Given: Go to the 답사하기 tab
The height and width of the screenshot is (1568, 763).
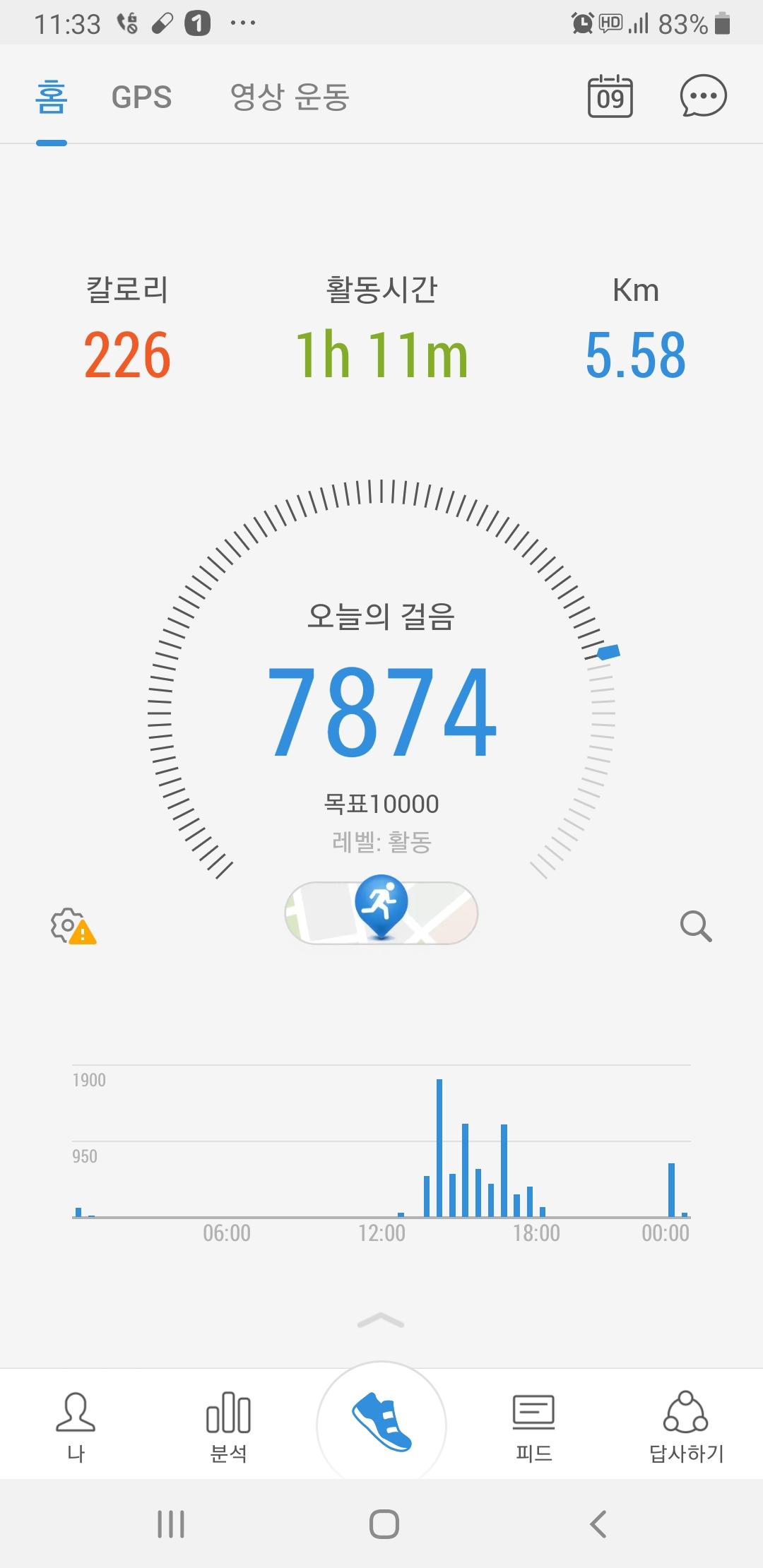Looking at the screenshot, I should click(x=686, y=1425).
